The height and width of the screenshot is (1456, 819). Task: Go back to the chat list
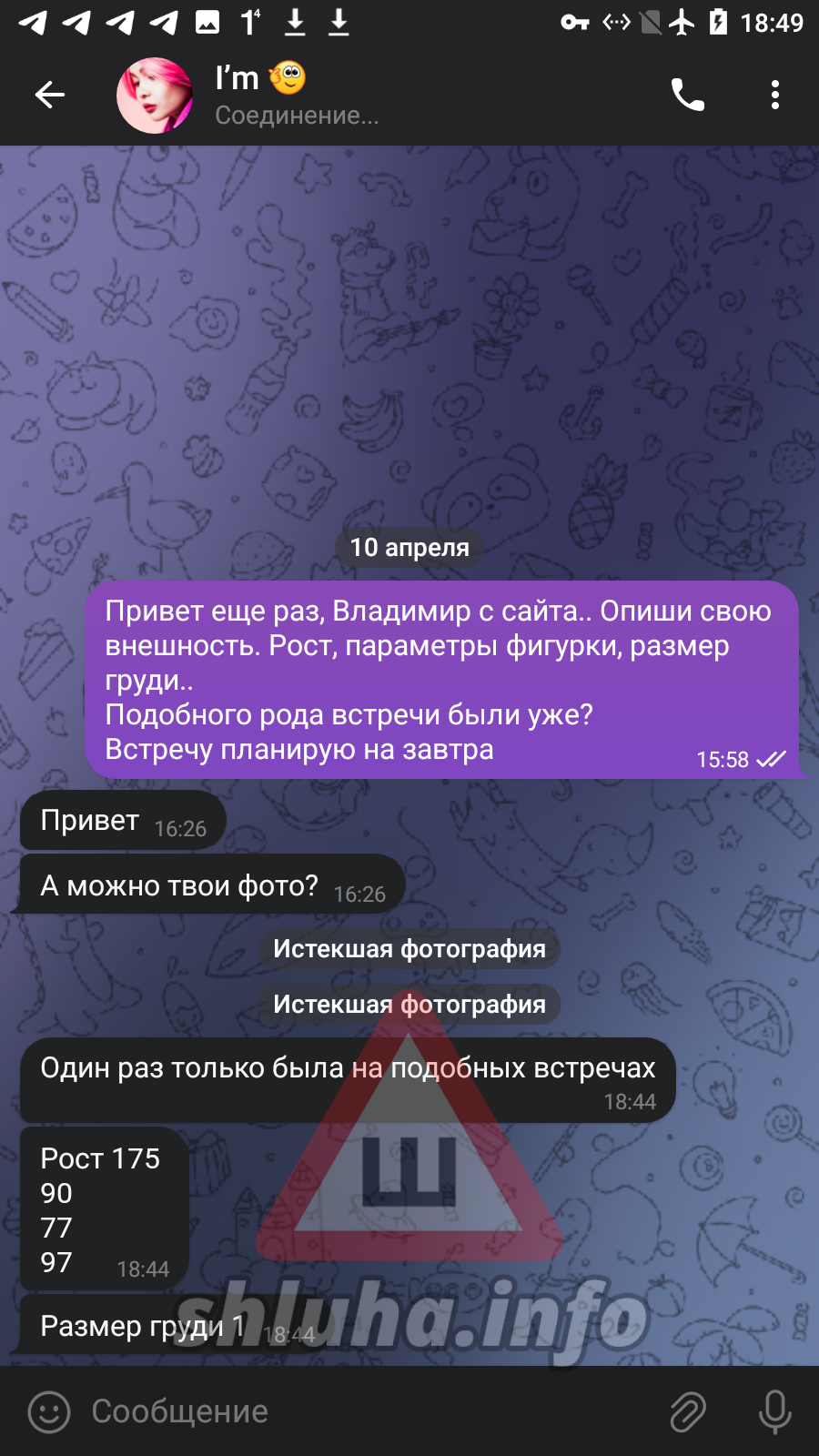pos(49,95)
